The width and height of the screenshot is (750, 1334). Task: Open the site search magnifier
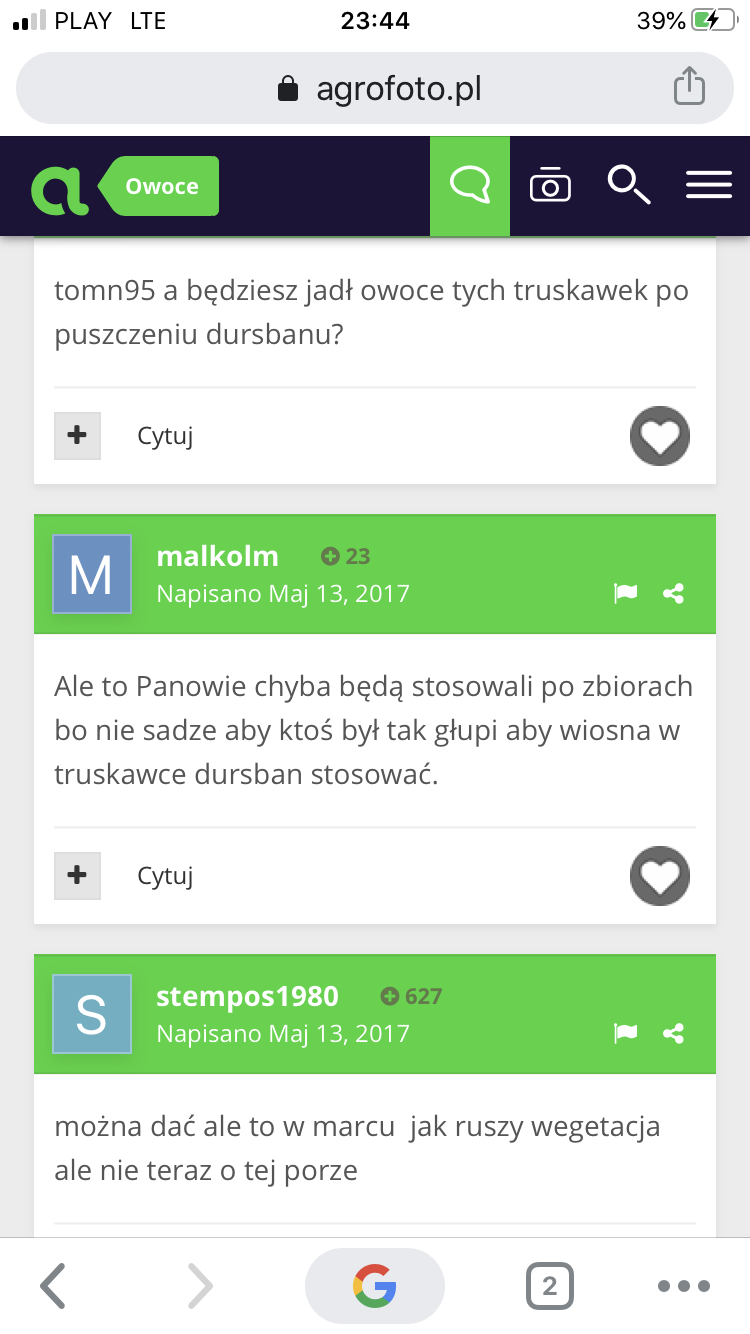629,186
